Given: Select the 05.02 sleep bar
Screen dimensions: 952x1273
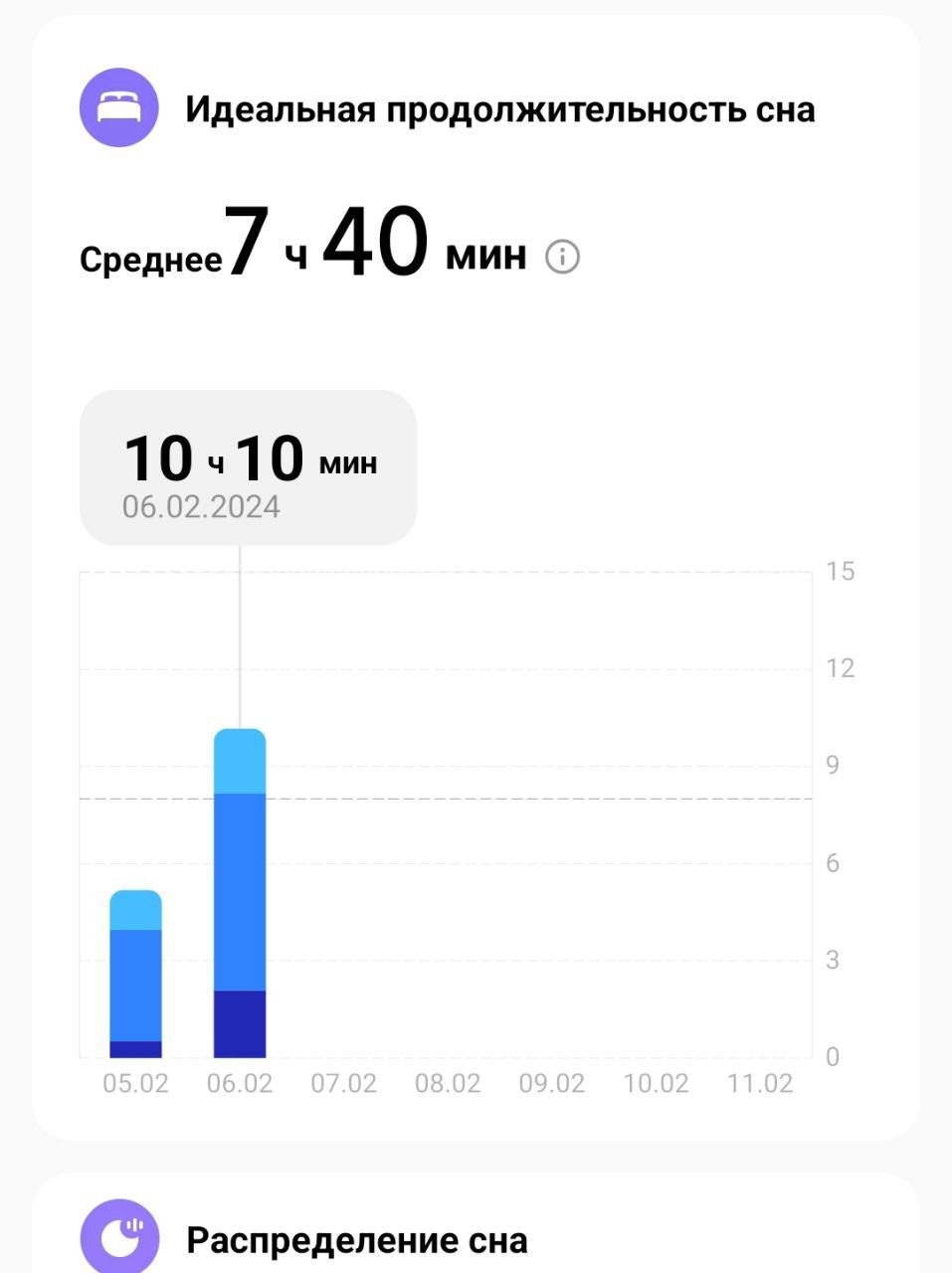Looking at the screenshot, I should tap(135, 975).
